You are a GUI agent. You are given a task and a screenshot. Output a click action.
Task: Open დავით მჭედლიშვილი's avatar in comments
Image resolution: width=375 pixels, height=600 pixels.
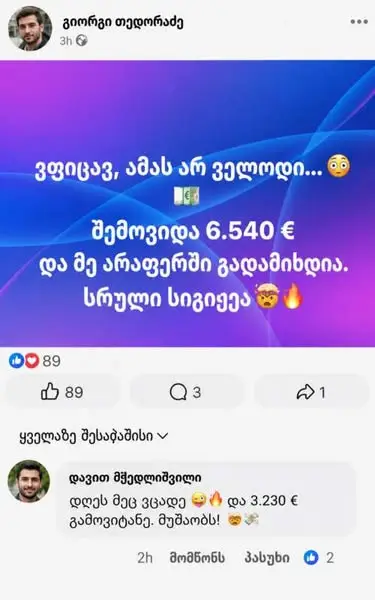(29, 481)
